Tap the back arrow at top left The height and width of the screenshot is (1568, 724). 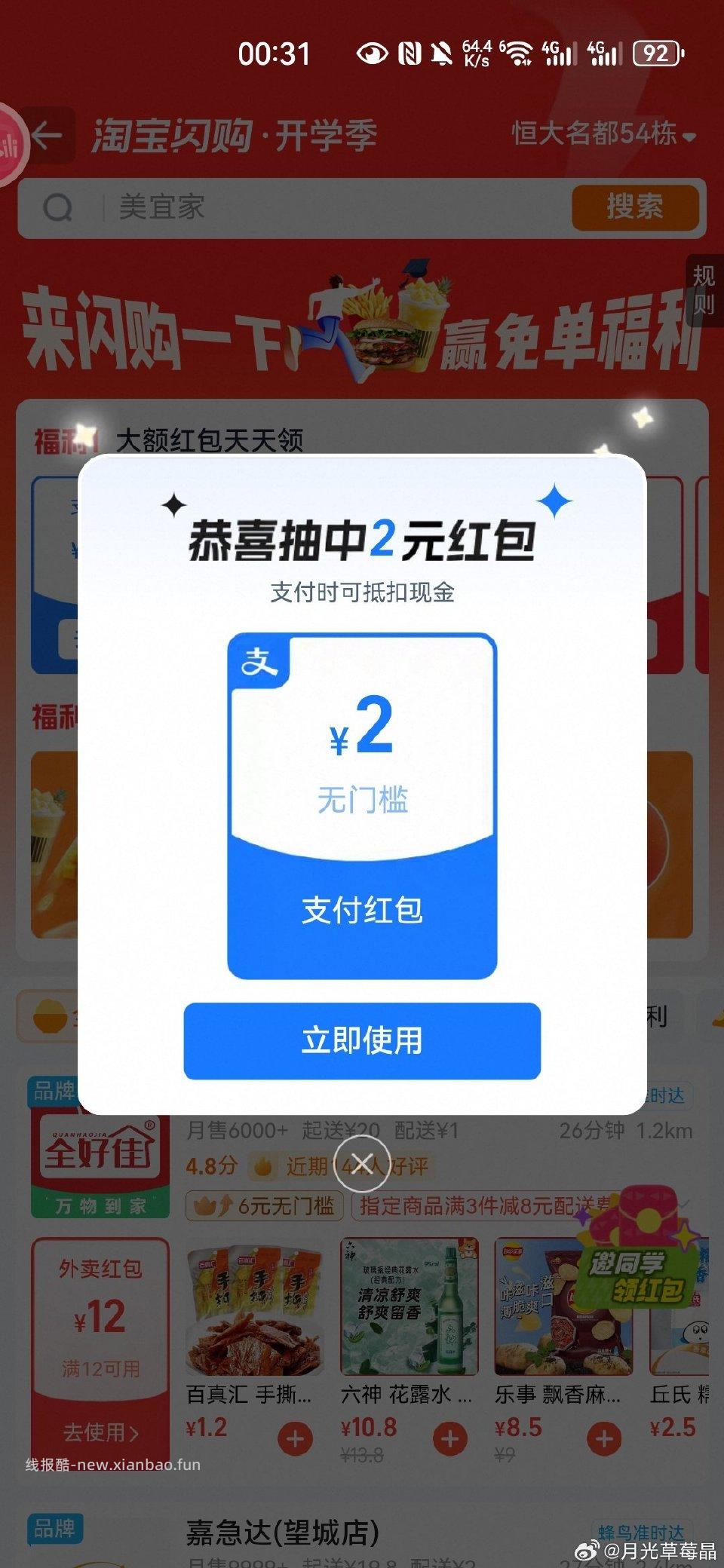point(47,136)
